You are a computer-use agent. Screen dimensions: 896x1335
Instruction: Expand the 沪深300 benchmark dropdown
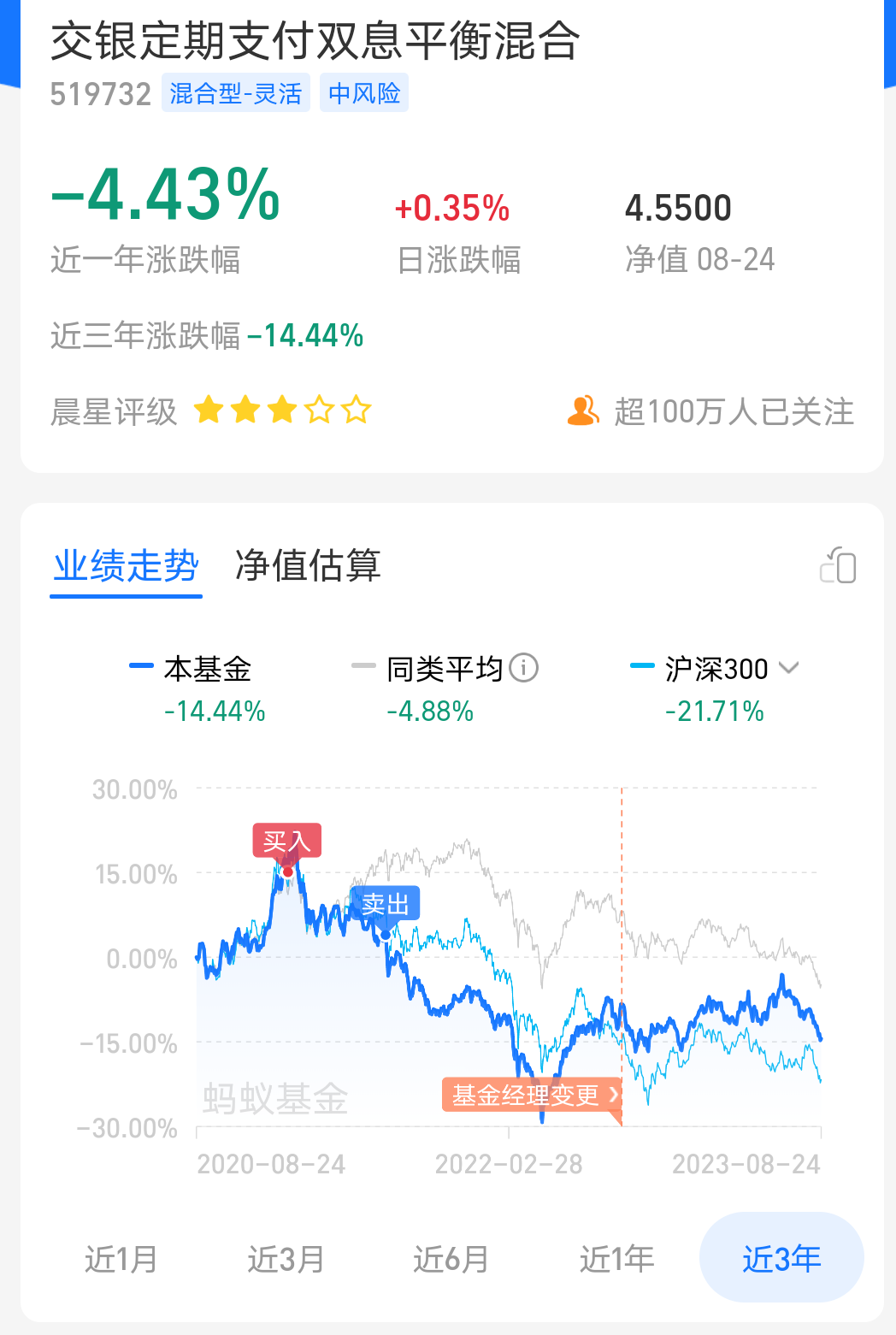pos(789,668)
